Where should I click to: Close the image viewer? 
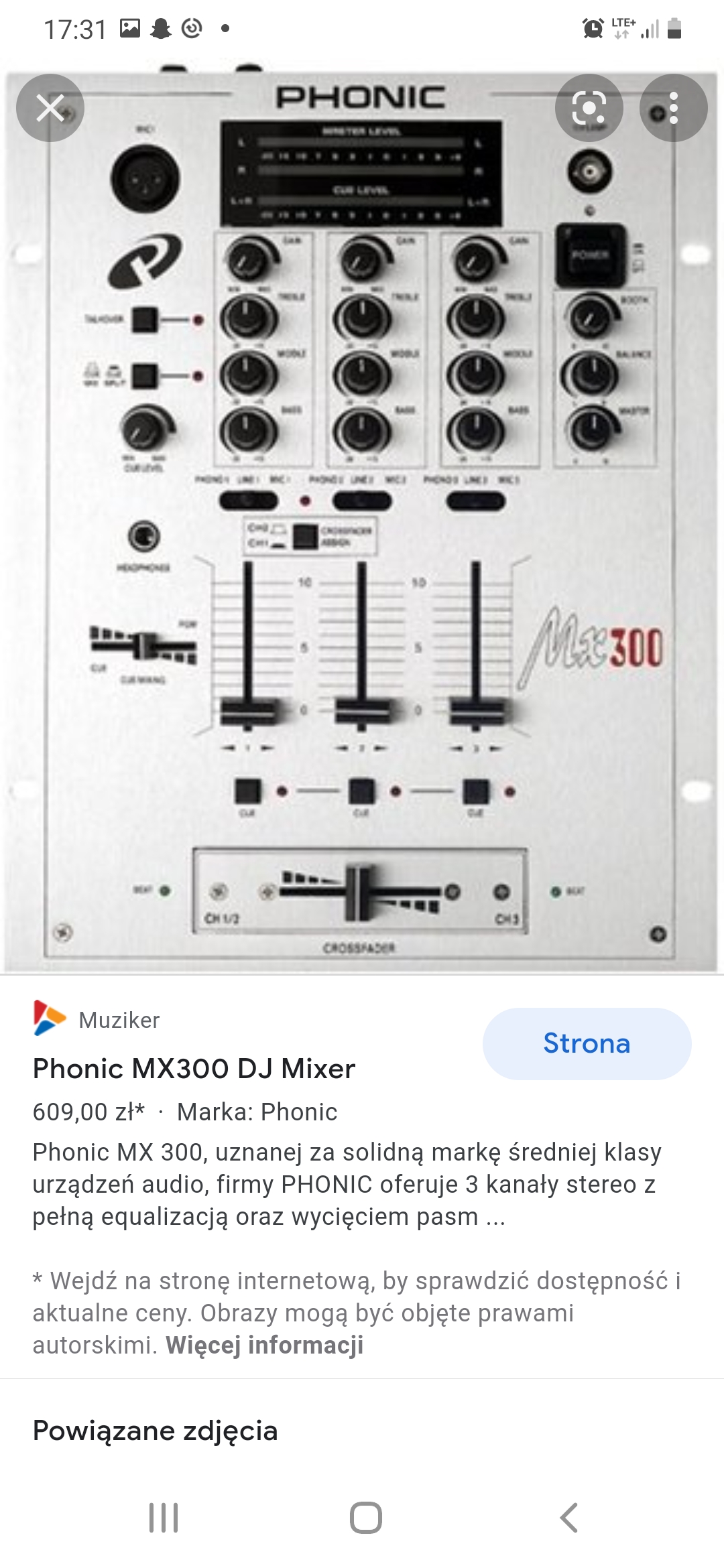tap(50, 108)
